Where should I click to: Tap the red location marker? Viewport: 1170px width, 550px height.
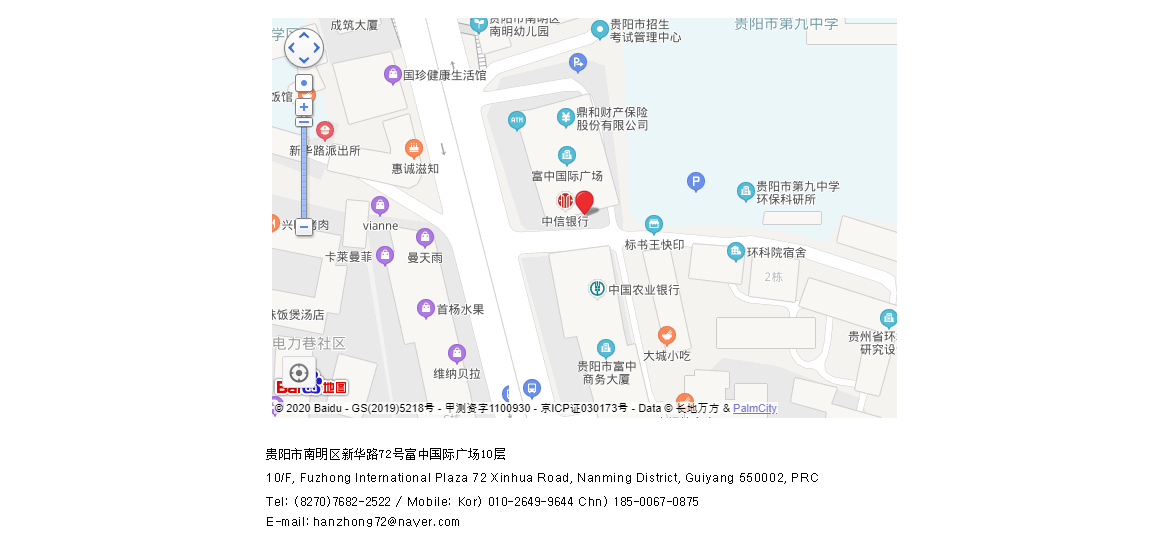(585, 201)
